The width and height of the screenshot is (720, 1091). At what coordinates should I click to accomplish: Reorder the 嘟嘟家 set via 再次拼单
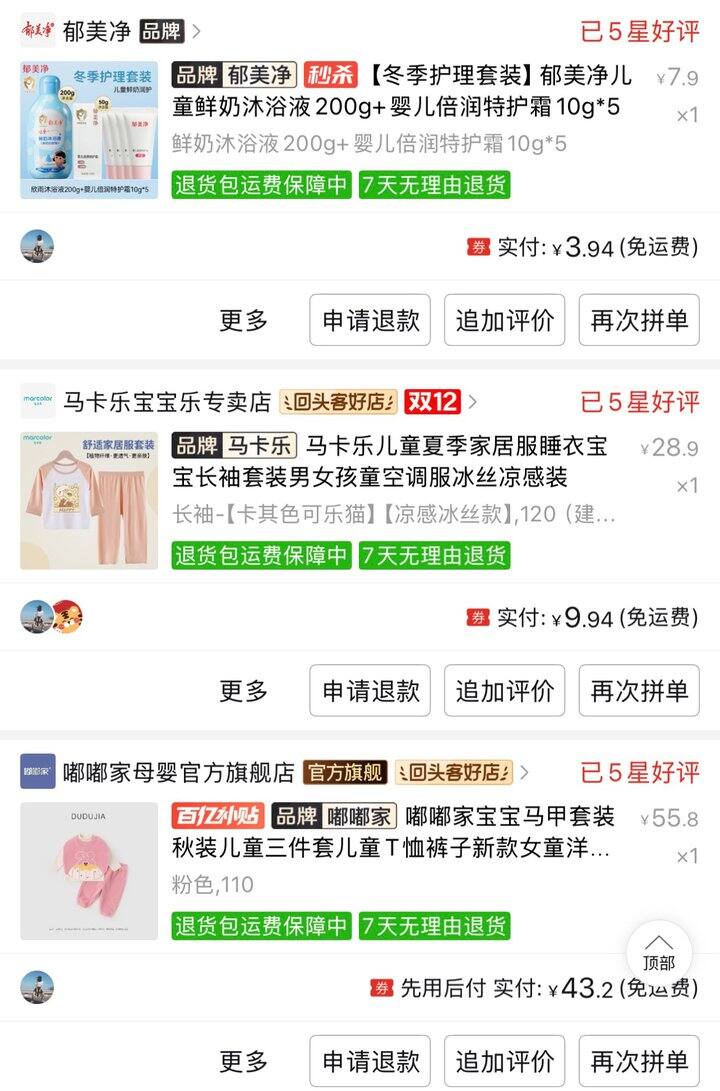coord(639,1060)
